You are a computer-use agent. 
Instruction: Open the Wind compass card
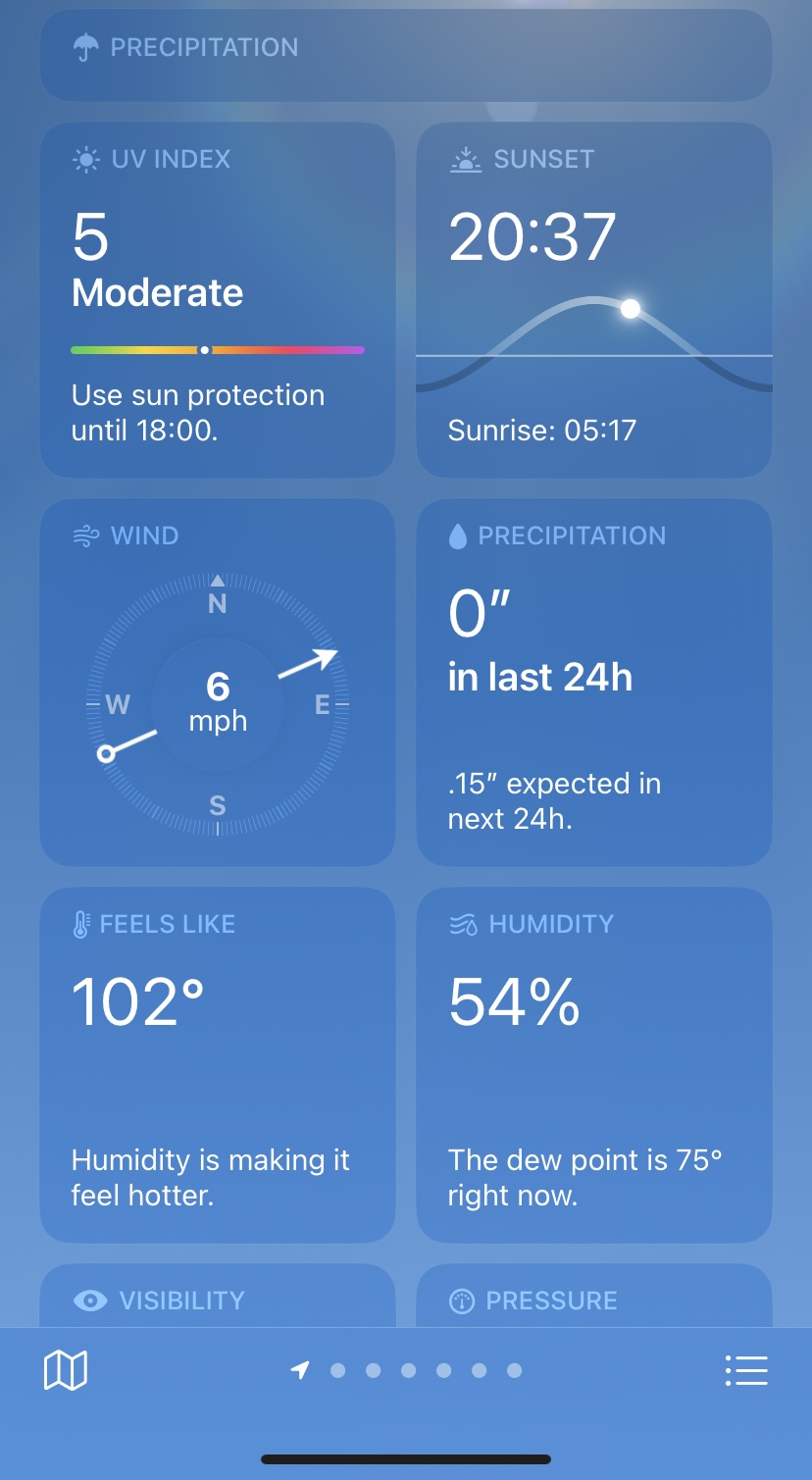click(217, 682)
